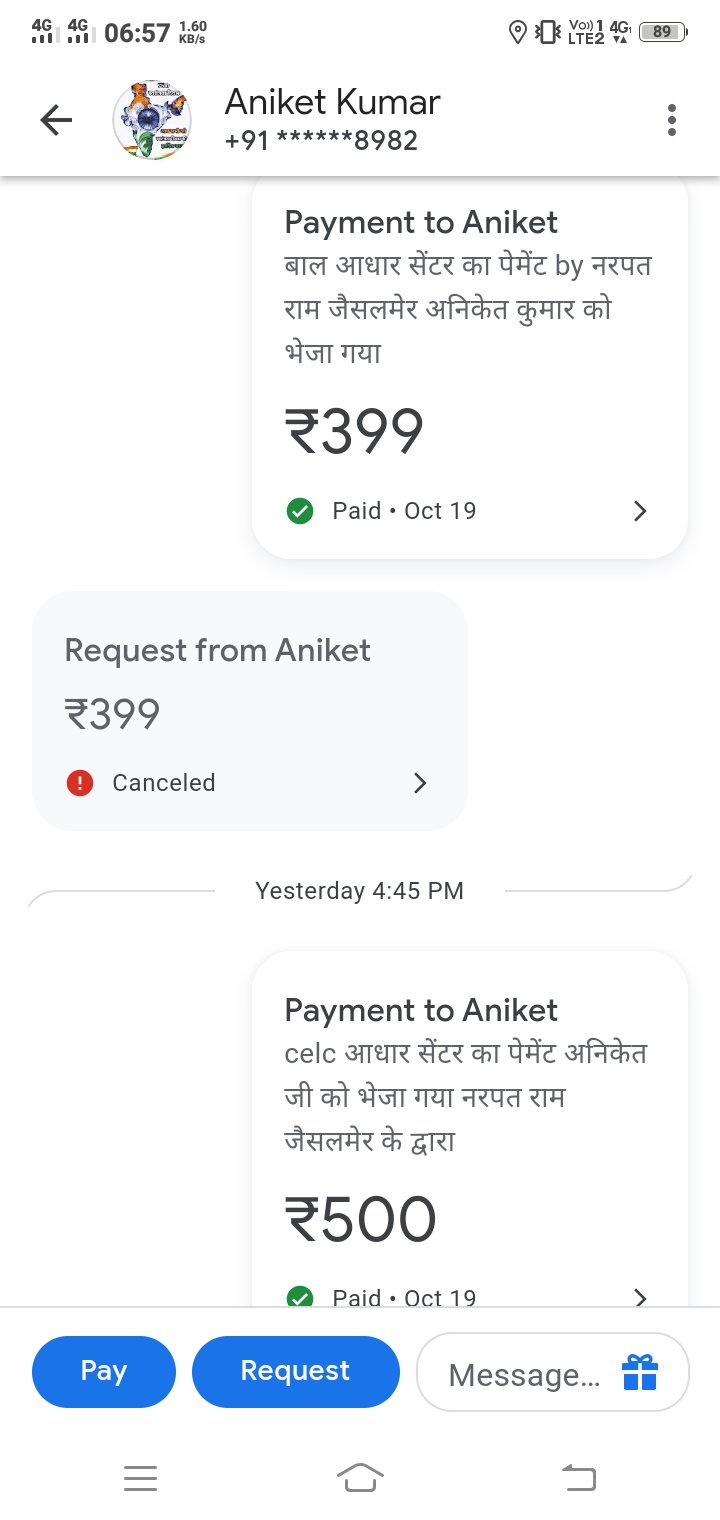Open the recent apps menu button
This screenshot has width=720, height=1520.
(x=140, y=1477)
